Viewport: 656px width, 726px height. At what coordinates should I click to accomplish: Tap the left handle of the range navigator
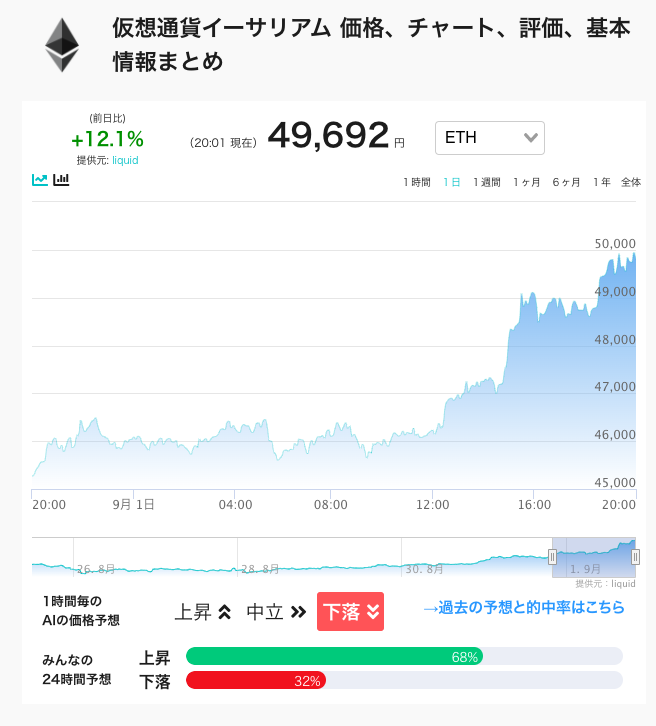click(x=552, y=557)
